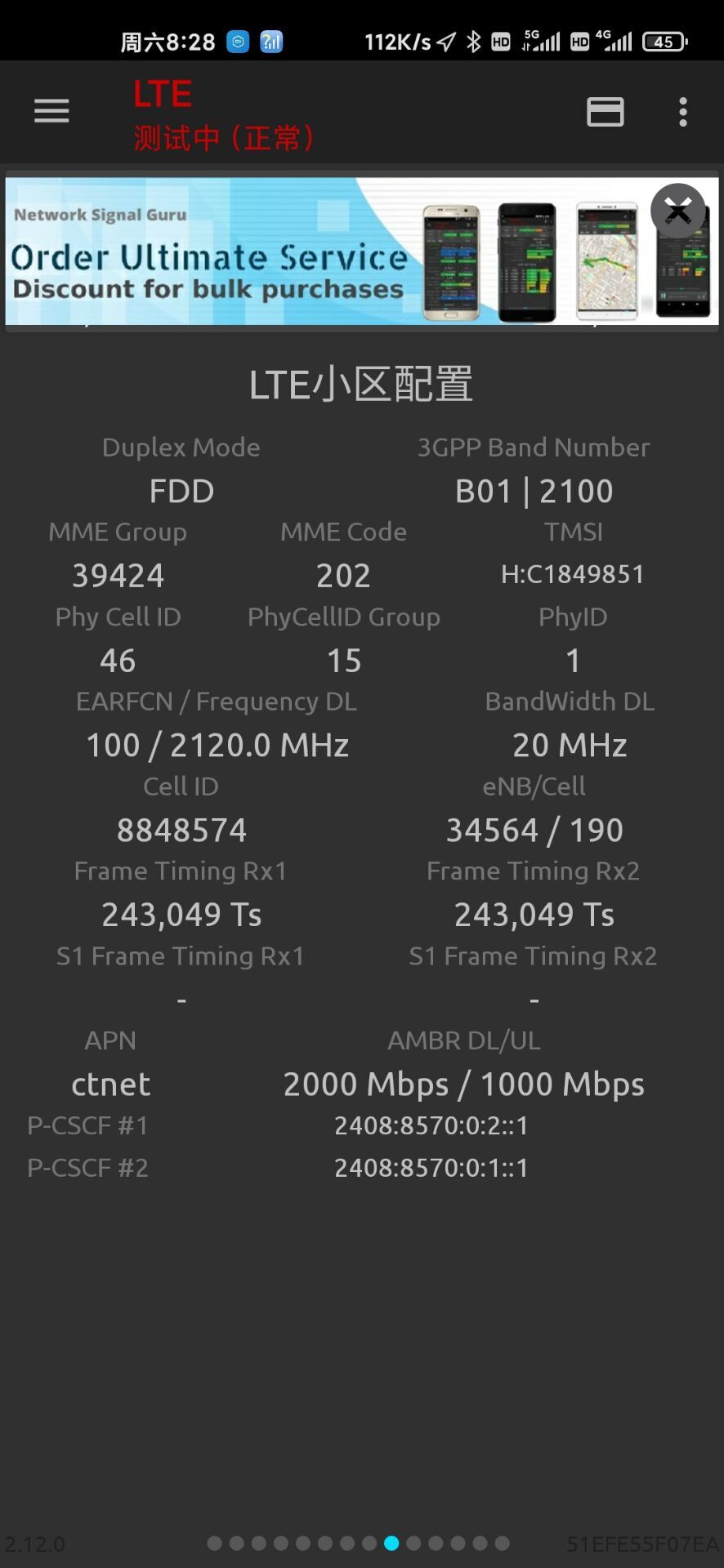Open the navigation drawer menu
The image size is (724, 1568).
[x=51, y=111]
